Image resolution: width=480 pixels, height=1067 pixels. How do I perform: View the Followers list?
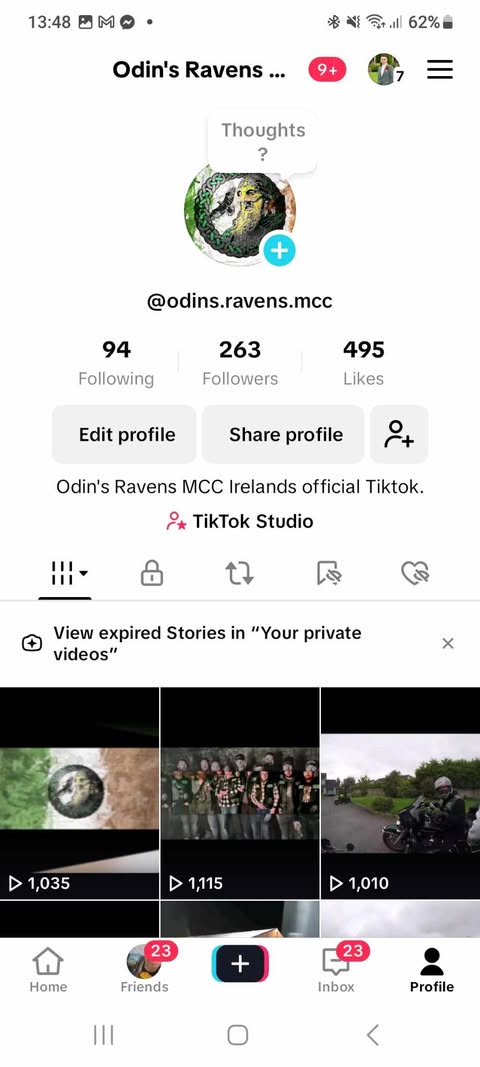(240, 363)
